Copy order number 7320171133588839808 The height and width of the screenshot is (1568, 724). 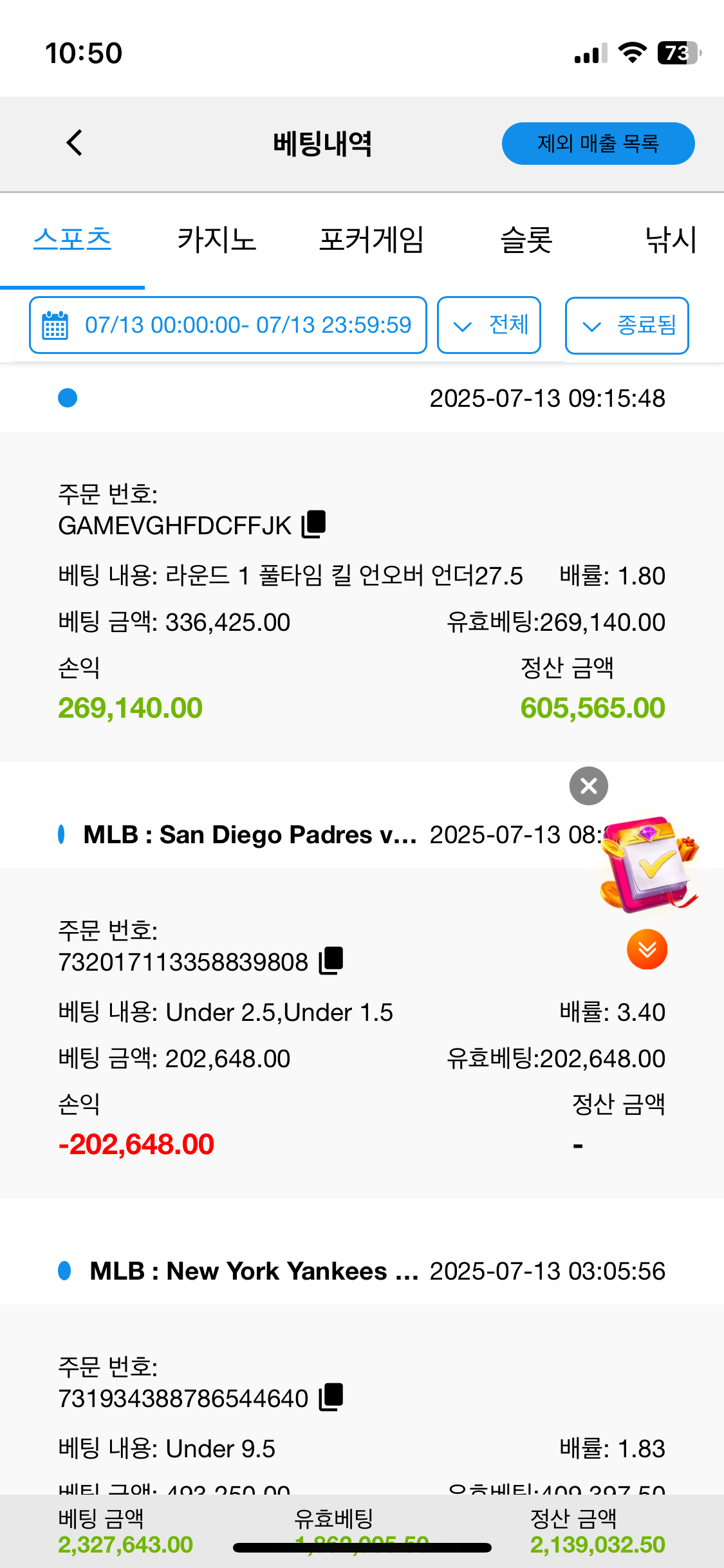[331, 960]
